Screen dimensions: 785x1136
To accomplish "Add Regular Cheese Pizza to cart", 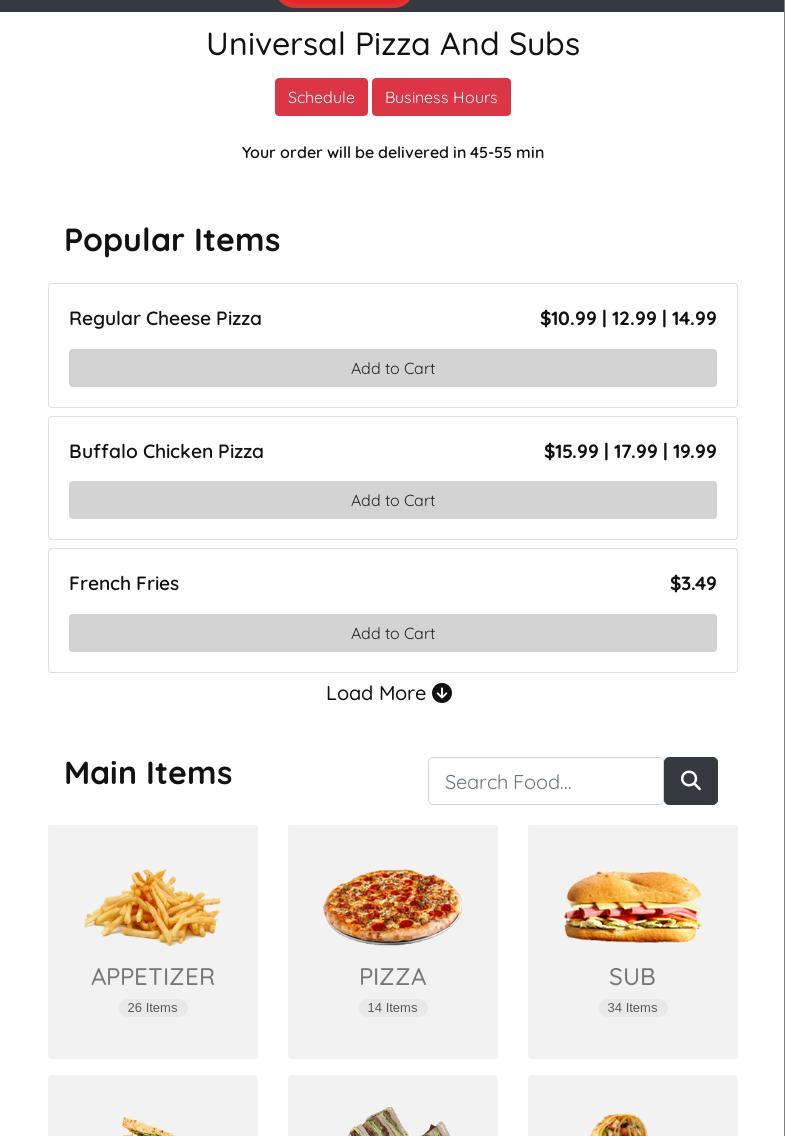I will (392, 368).
